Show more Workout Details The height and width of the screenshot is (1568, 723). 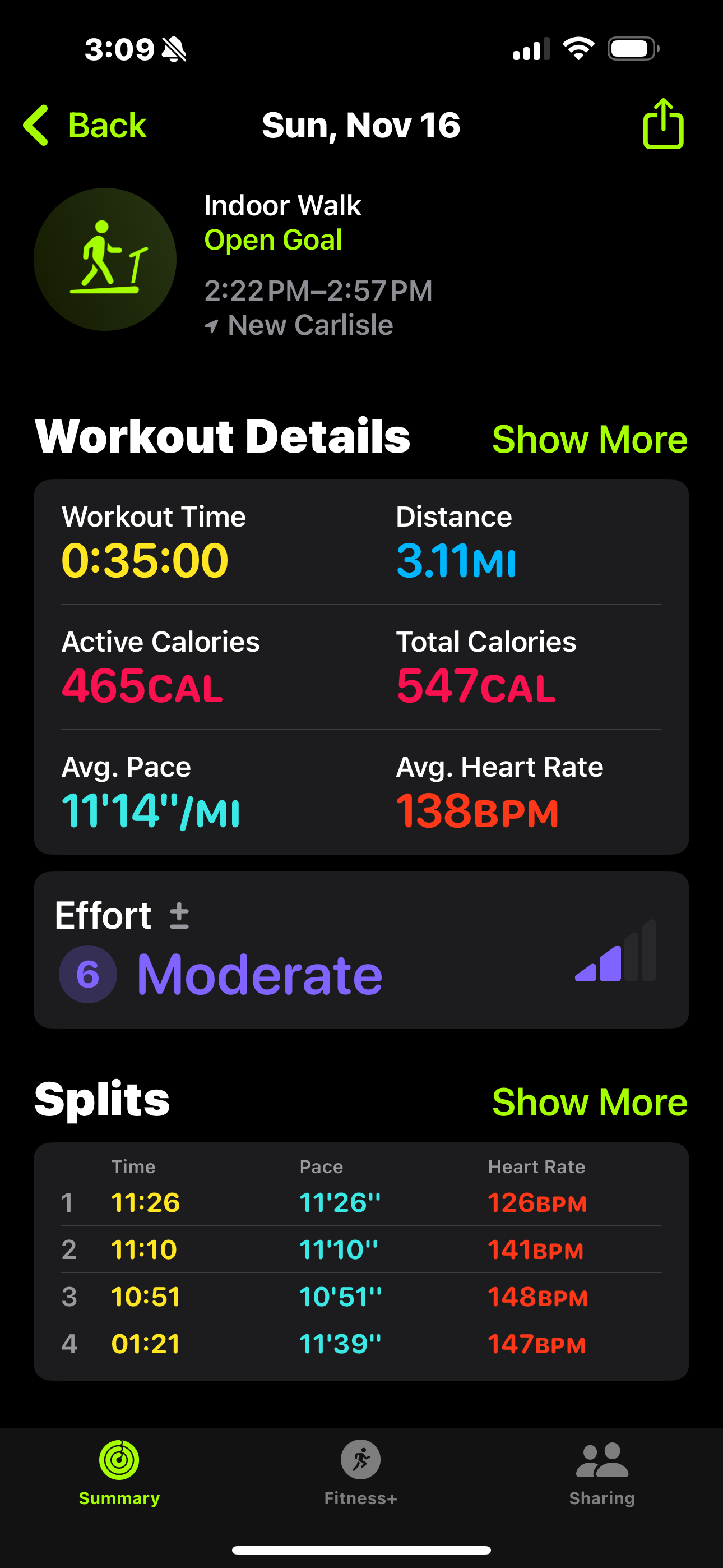pyautogui.click(x=589, y=440)
